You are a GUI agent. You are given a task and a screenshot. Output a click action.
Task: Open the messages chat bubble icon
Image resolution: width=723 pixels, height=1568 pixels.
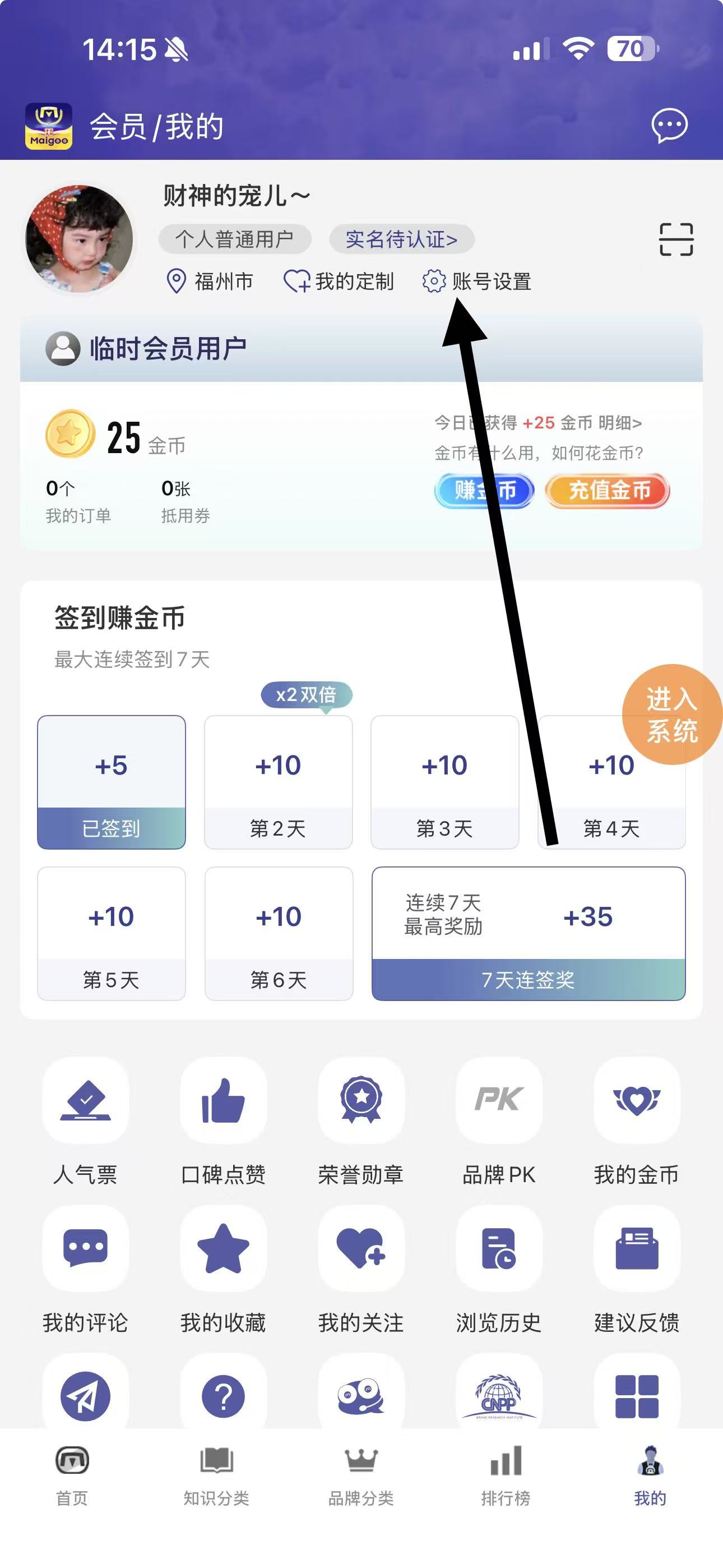click(x=669, y=126)
